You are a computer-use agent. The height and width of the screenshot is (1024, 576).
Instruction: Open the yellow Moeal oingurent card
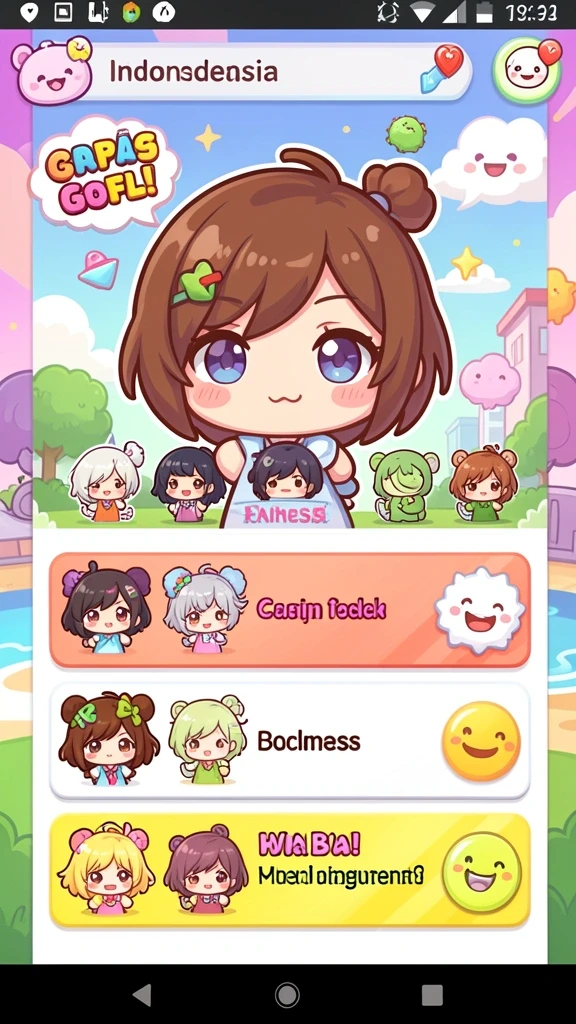pos(289,870)
